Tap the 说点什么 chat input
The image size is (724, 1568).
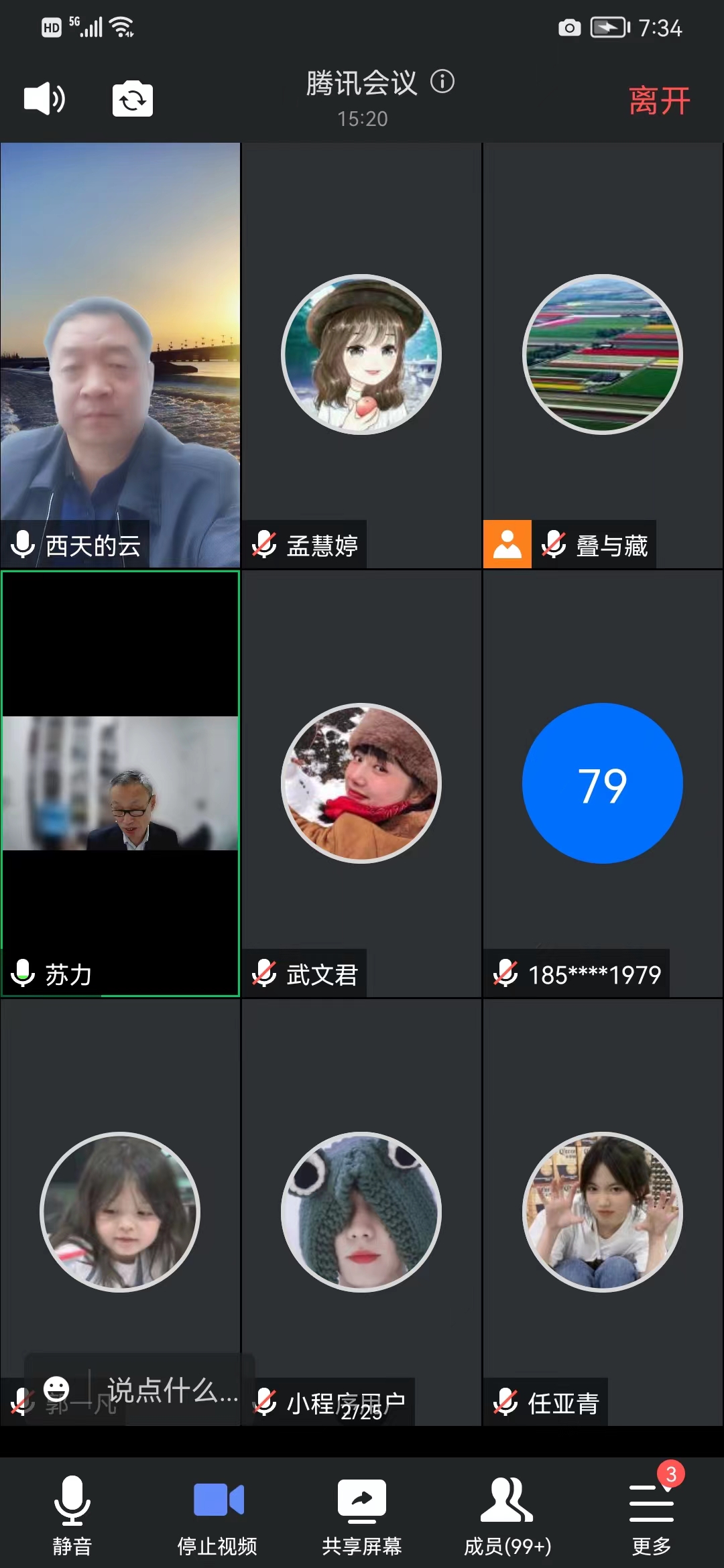172,1390
